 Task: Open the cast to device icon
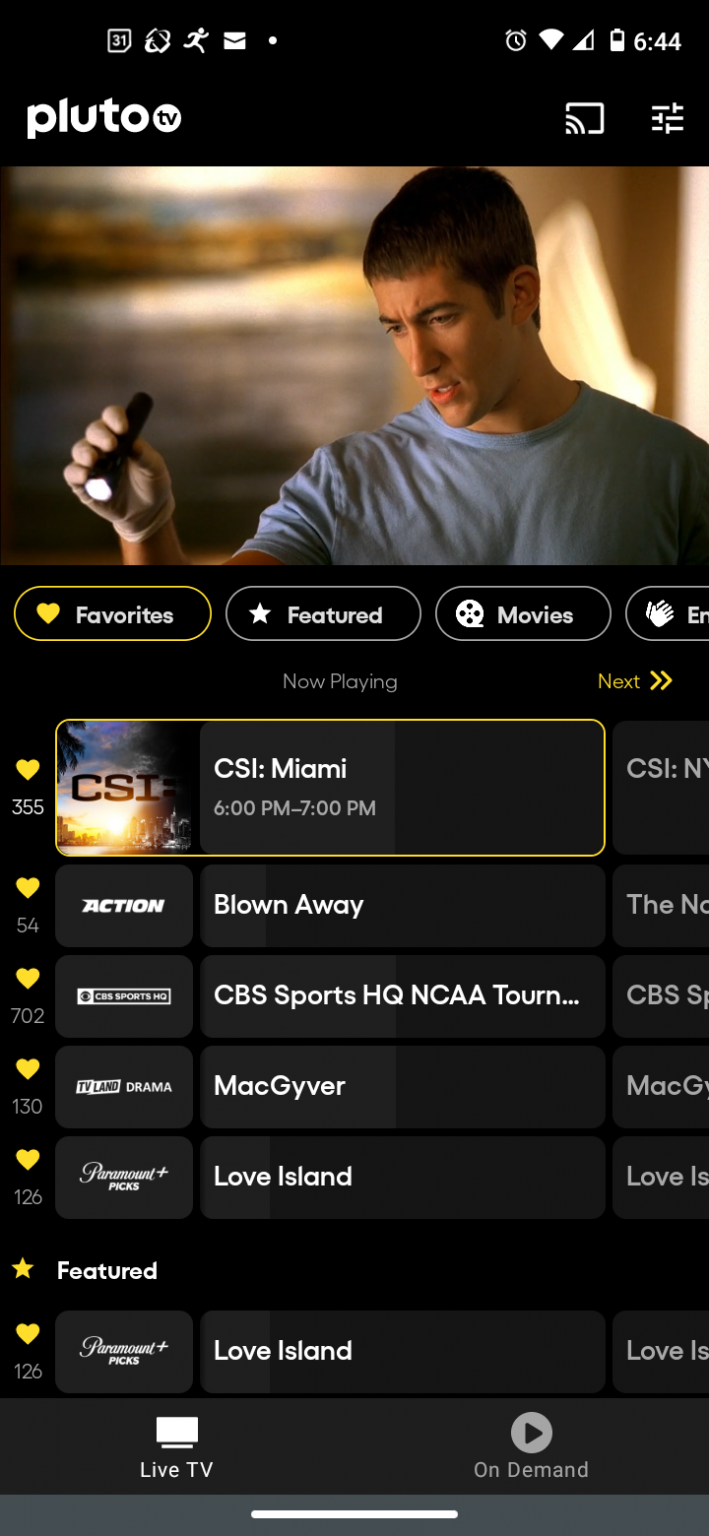[584, 119]
